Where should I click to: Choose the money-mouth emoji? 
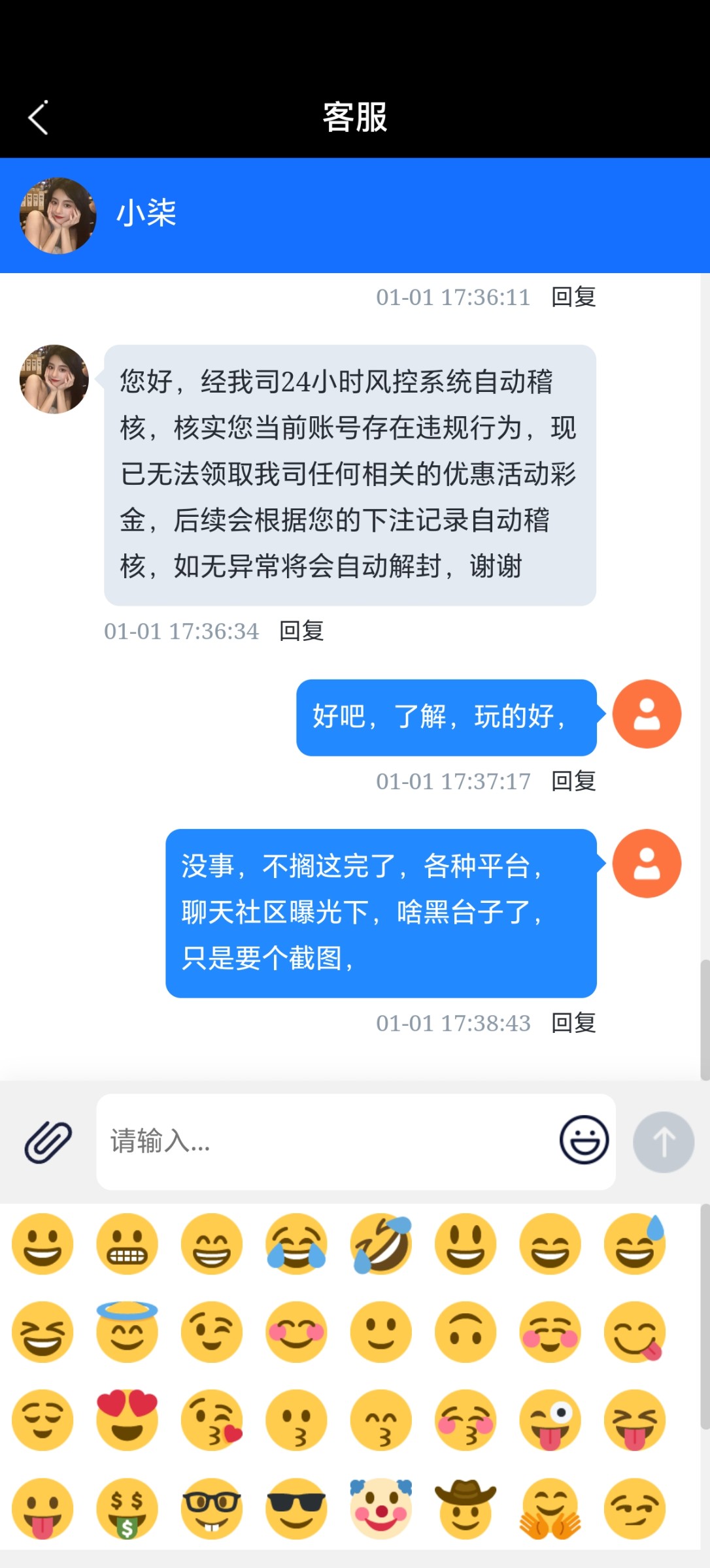127,1508
